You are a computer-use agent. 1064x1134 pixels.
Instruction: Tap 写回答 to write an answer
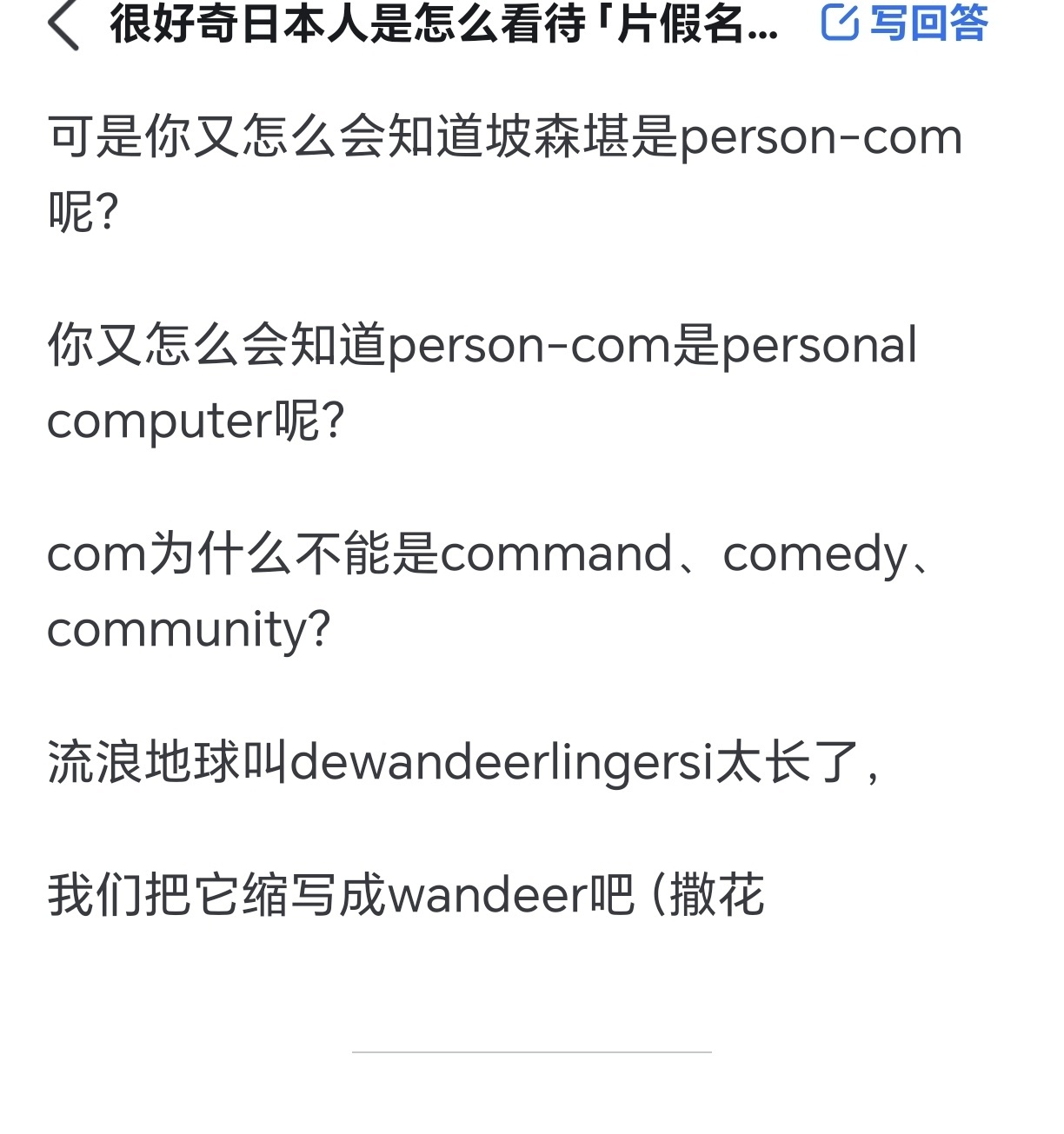904,23
